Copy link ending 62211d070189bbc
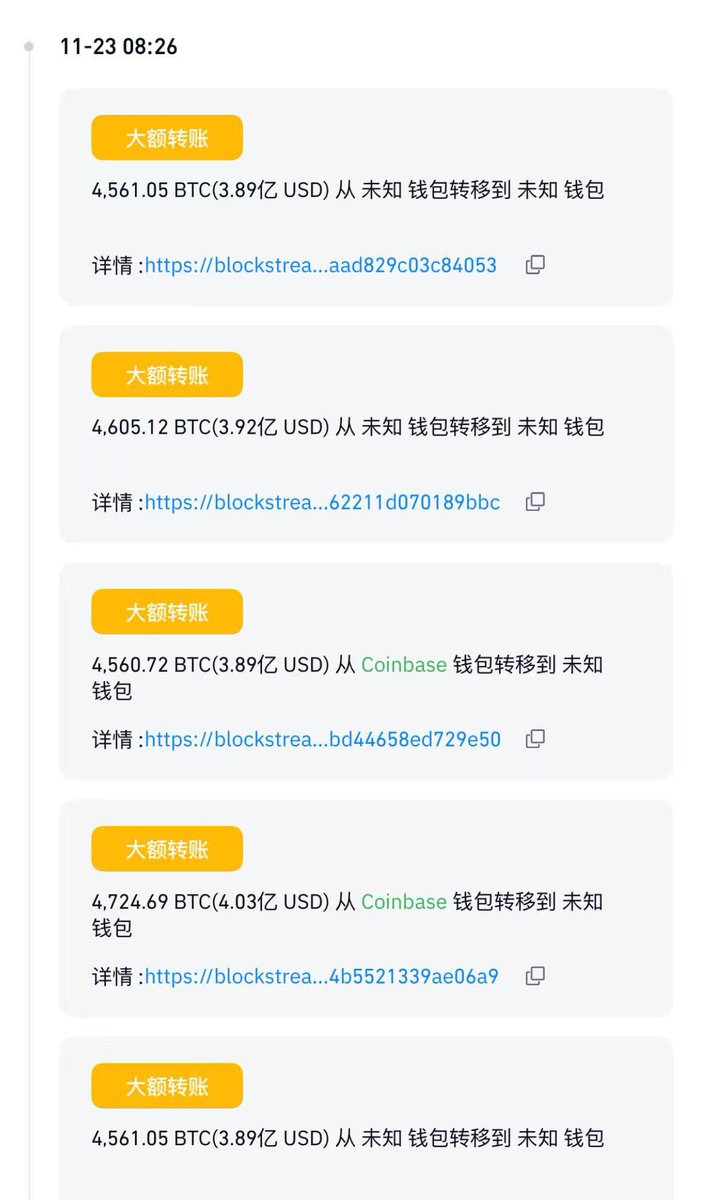The image size is (704, 1200). 535,502
